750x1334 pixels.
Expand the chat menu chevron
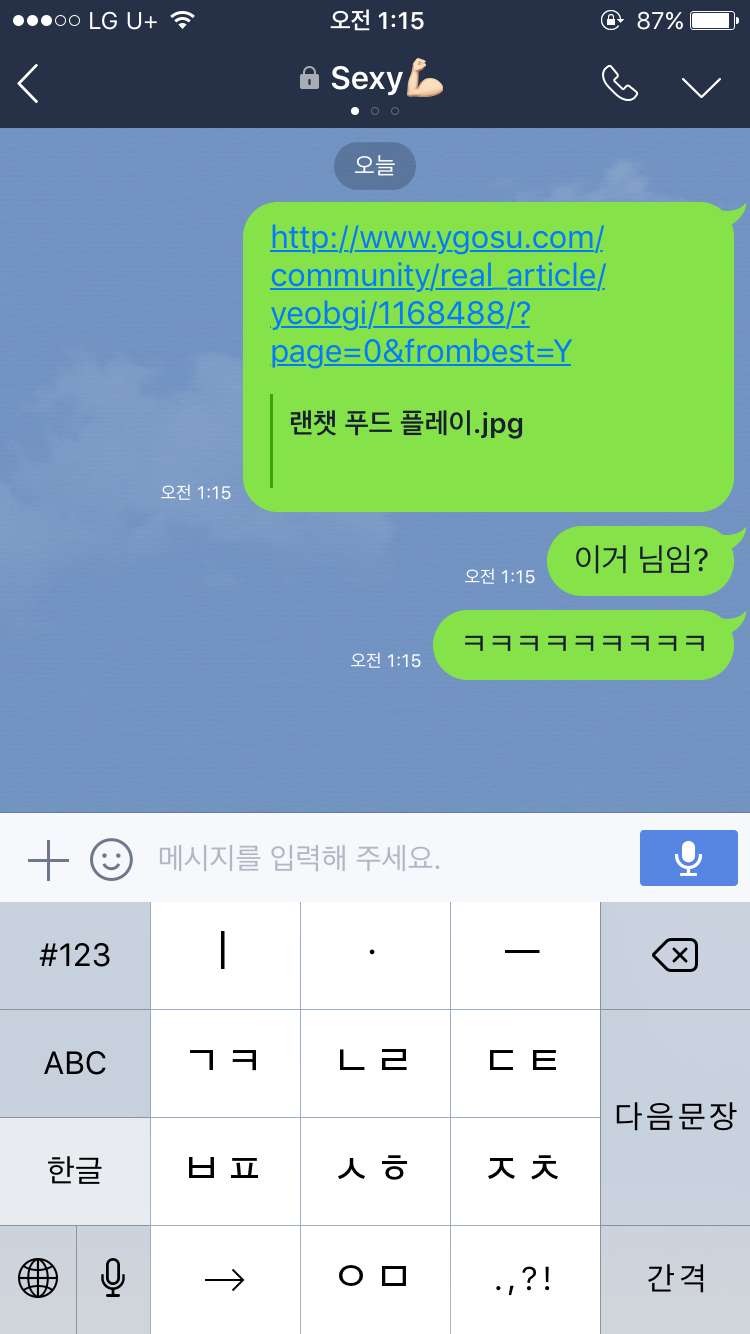pyautogui.click(x=701, y=86)
